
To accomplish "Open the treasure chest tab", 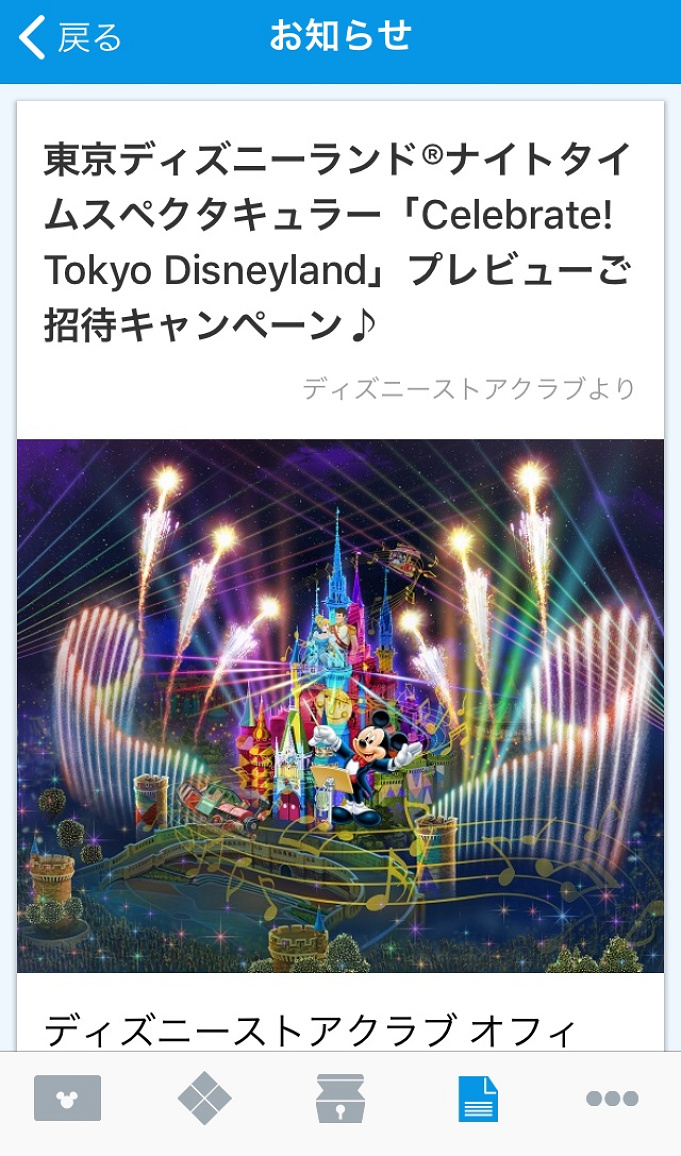I will coord(340,1098).
